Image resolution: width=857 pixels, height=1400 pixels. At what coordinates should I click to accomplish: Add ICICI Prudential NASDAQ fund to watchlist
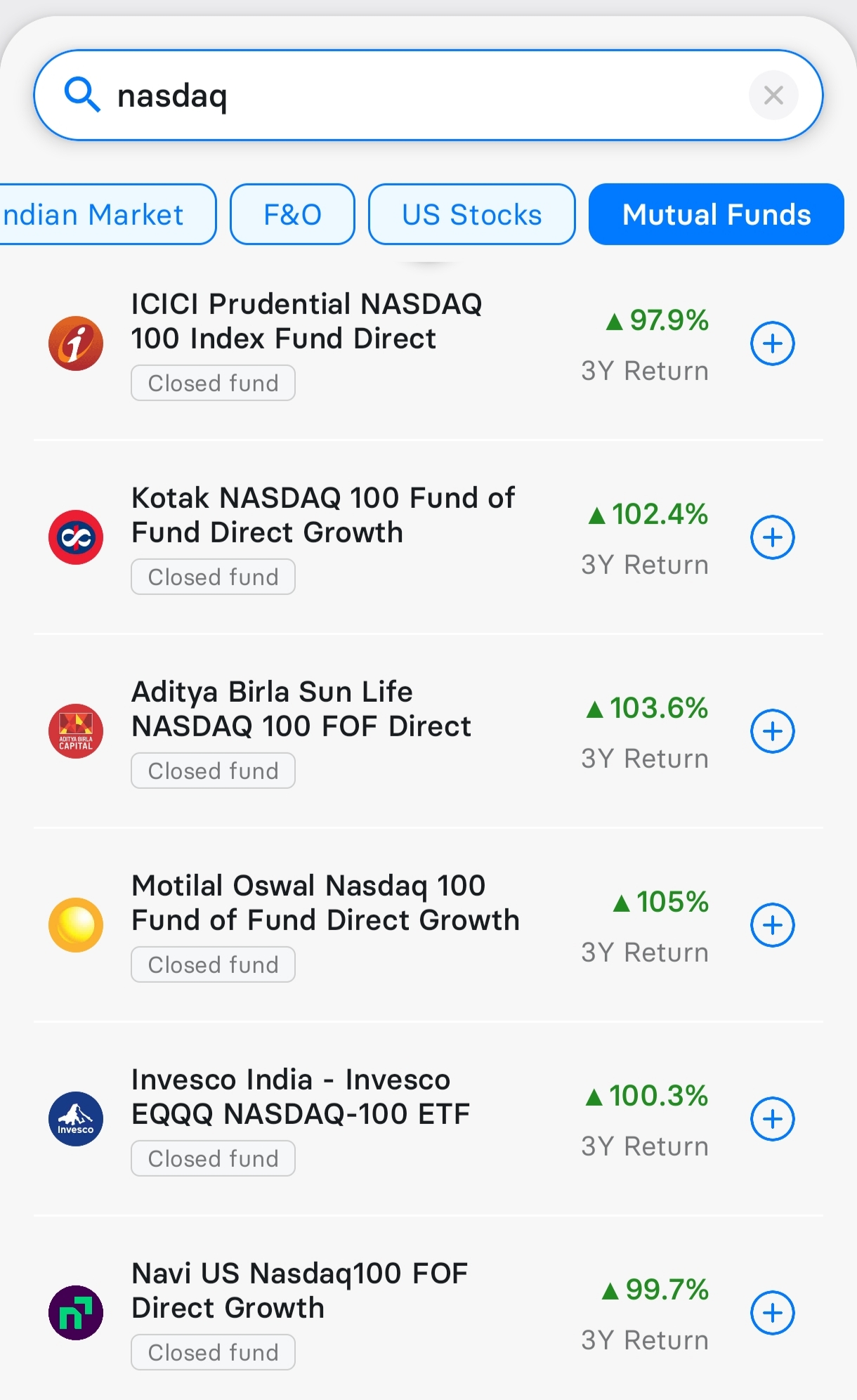pos(773,344)
